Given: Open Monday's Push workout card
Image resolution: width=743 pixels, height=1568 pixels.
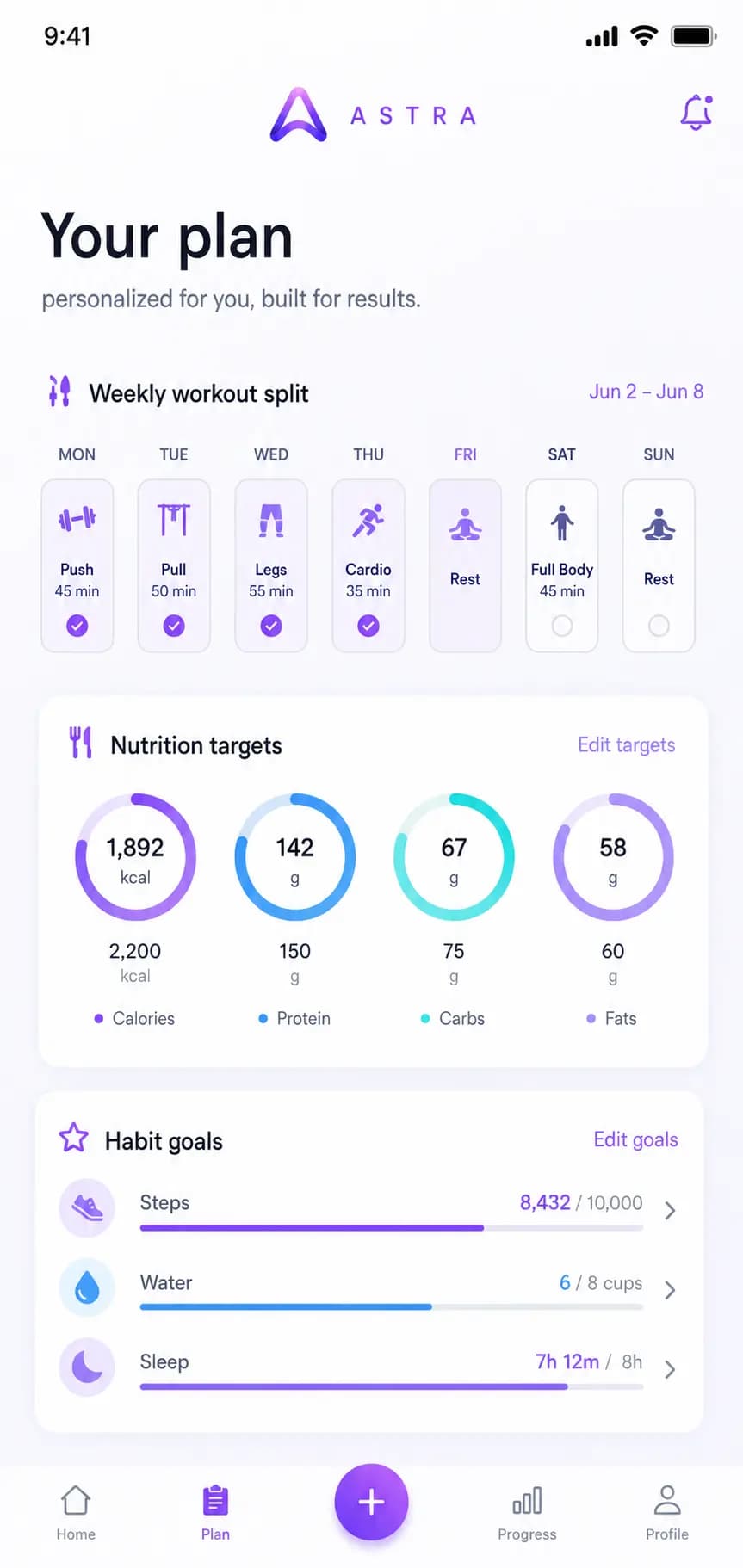Looking at the screenshot, I should point(77,565).
